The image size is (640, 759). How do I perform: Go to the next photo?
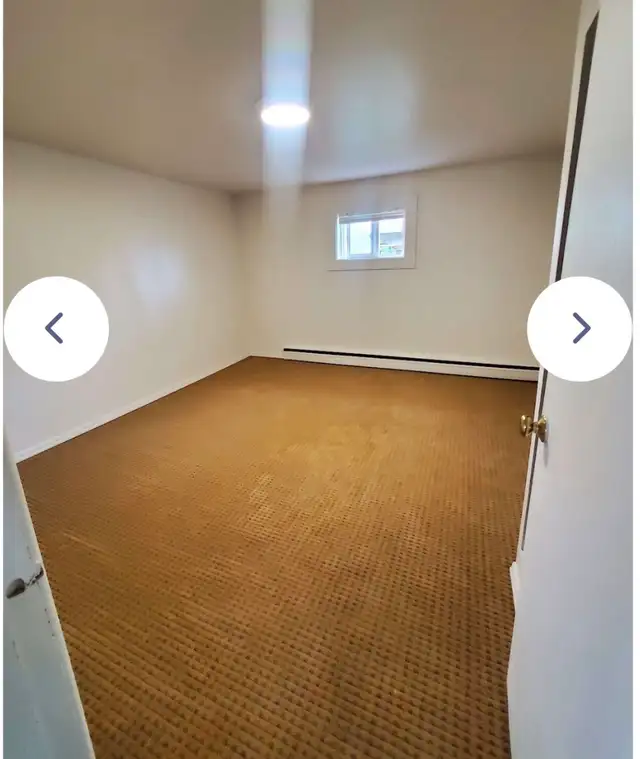pyautogui.click(x=579, y=328)
